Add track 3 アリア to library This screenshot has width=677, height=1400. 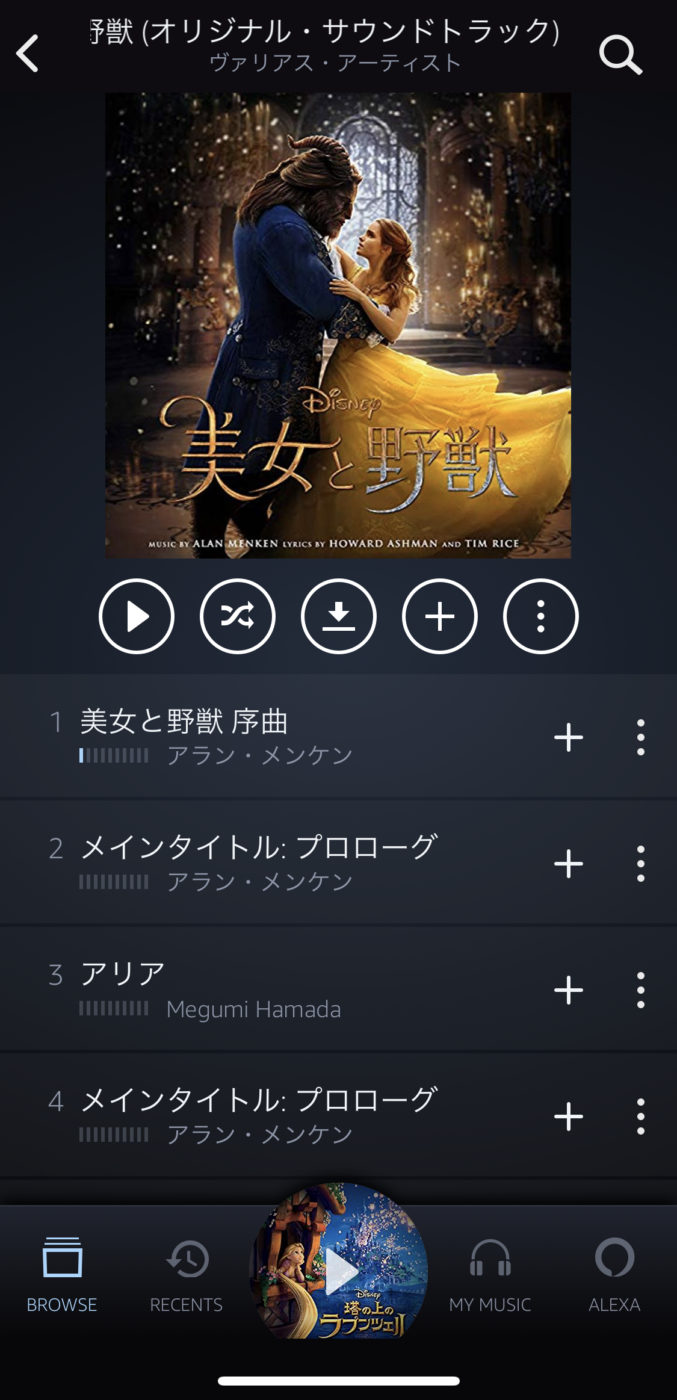pyautogui.click(x=568, y=990)
